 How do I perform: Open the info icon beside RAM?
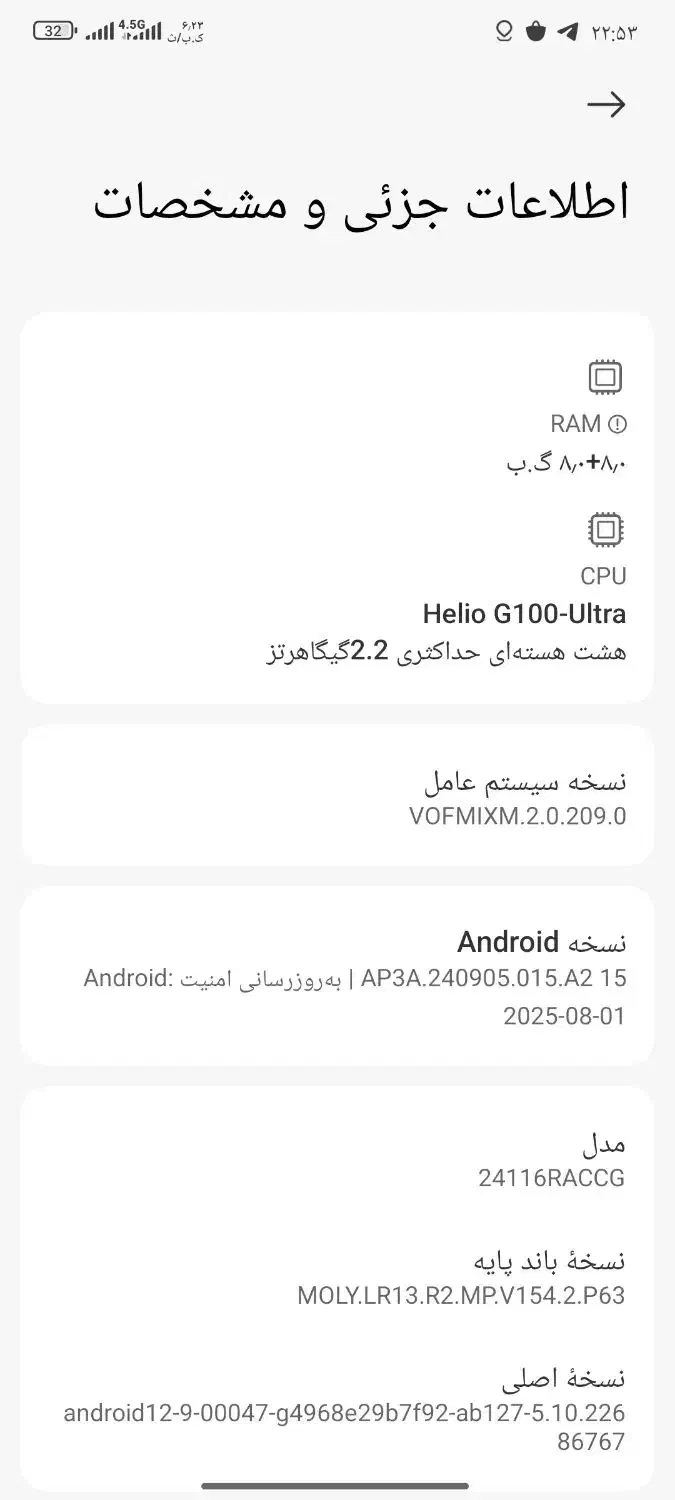click(617, 424)
